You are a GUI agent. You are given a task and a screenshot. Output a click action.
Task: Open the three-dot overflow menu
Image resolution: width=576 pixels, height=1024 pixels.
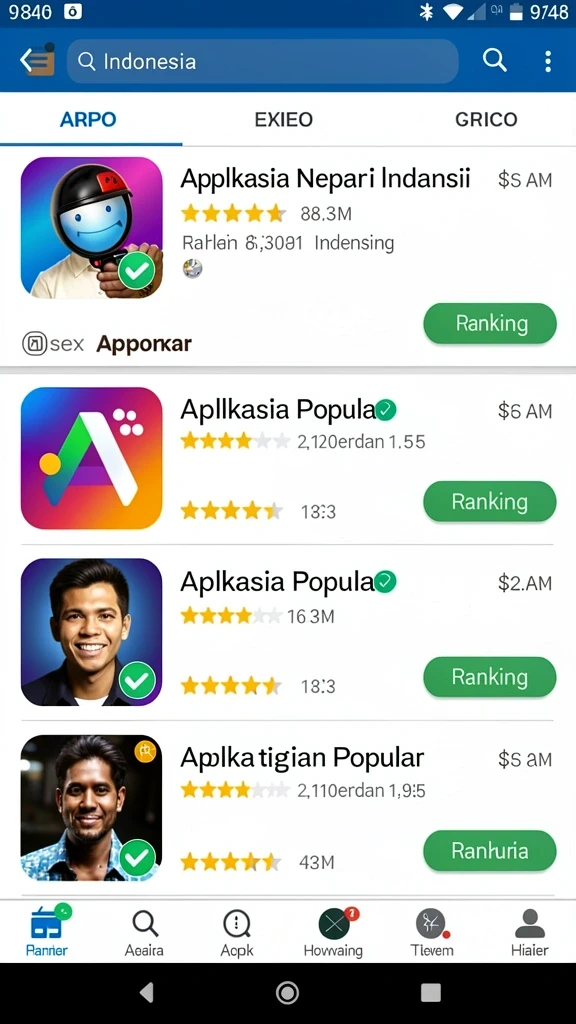tap(547, 61)
